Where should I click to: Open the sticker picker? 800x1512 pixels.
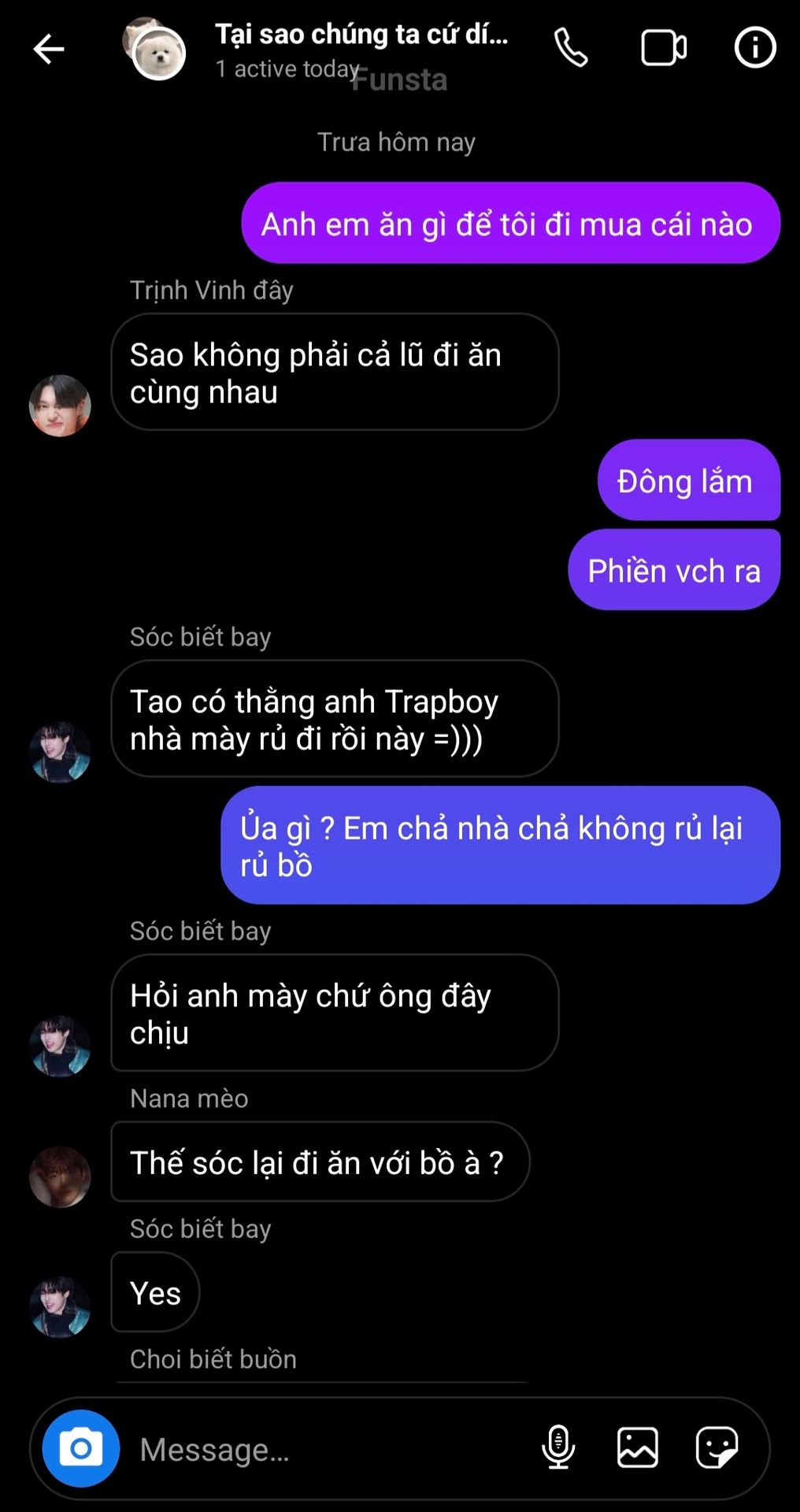[717, 1447]
